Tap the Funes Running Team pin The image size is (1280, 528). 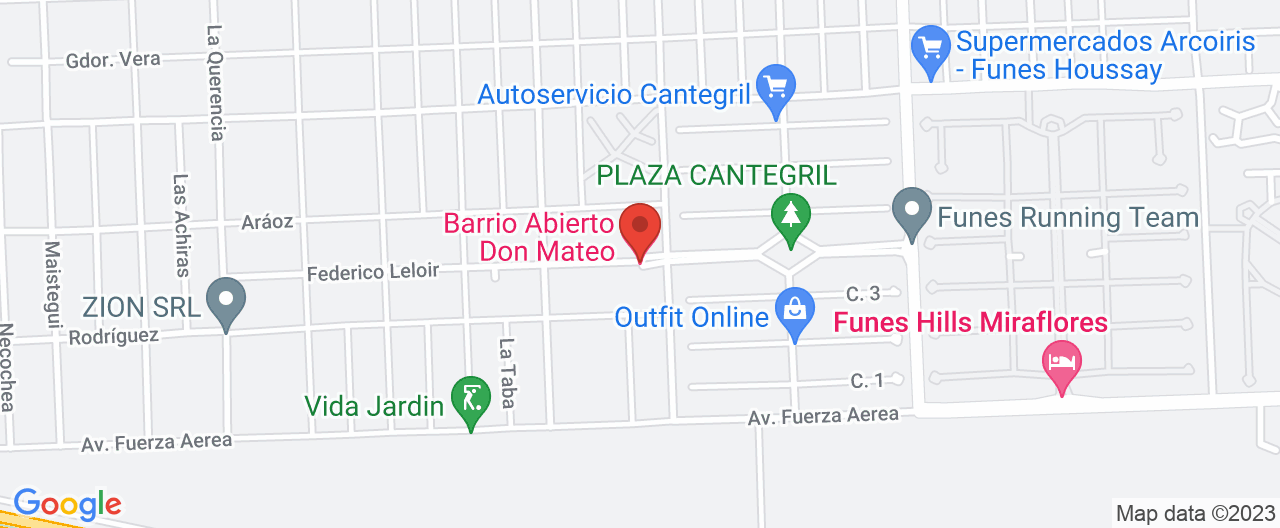[911, 212]
